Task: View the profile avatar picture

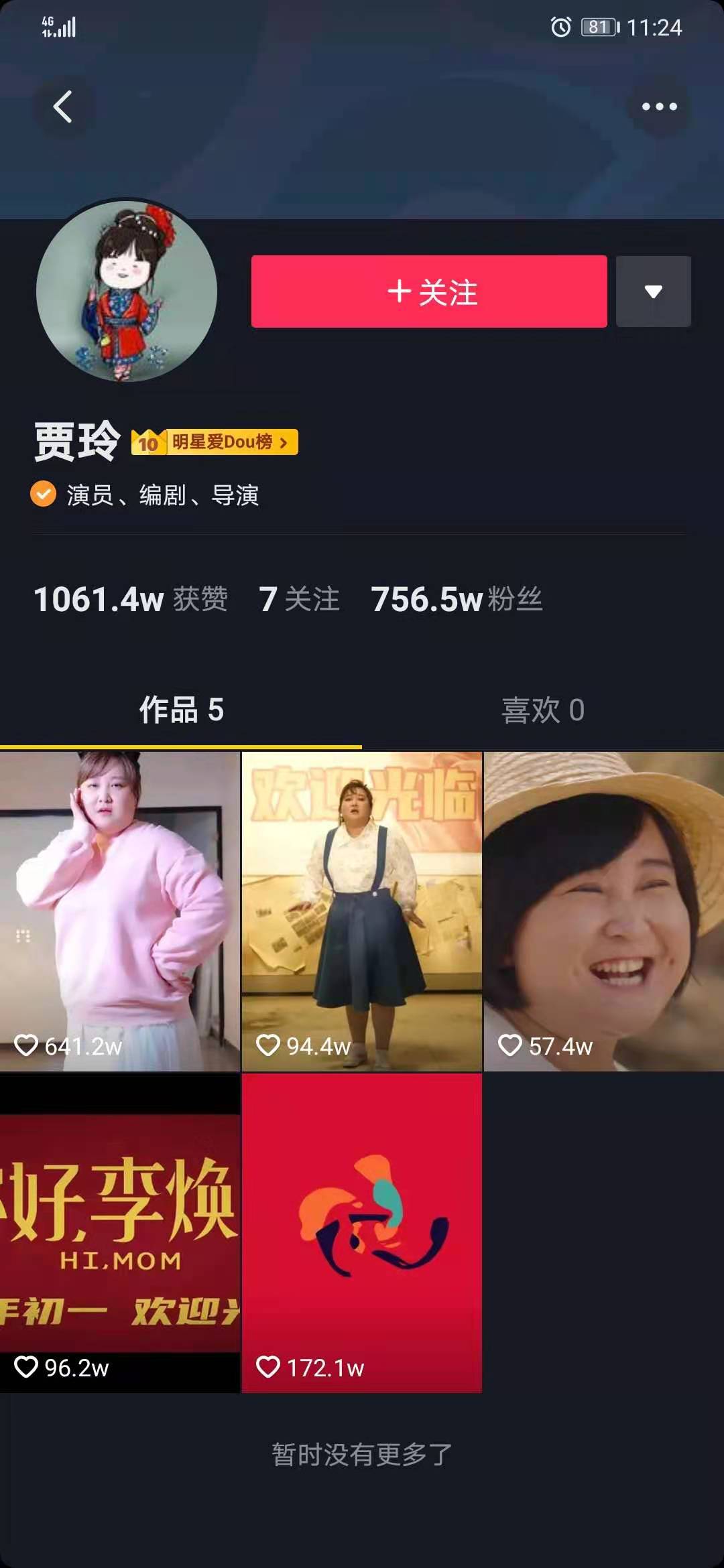Action: click(127, 291)
